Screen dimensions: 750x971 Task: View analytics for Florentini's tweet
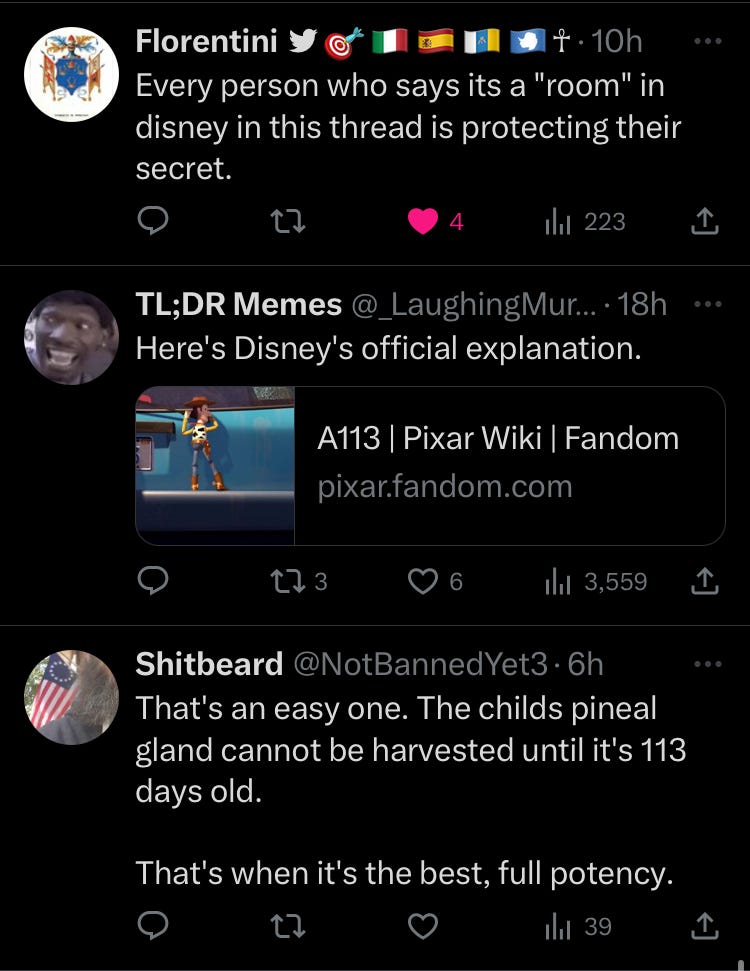point(585,221)
